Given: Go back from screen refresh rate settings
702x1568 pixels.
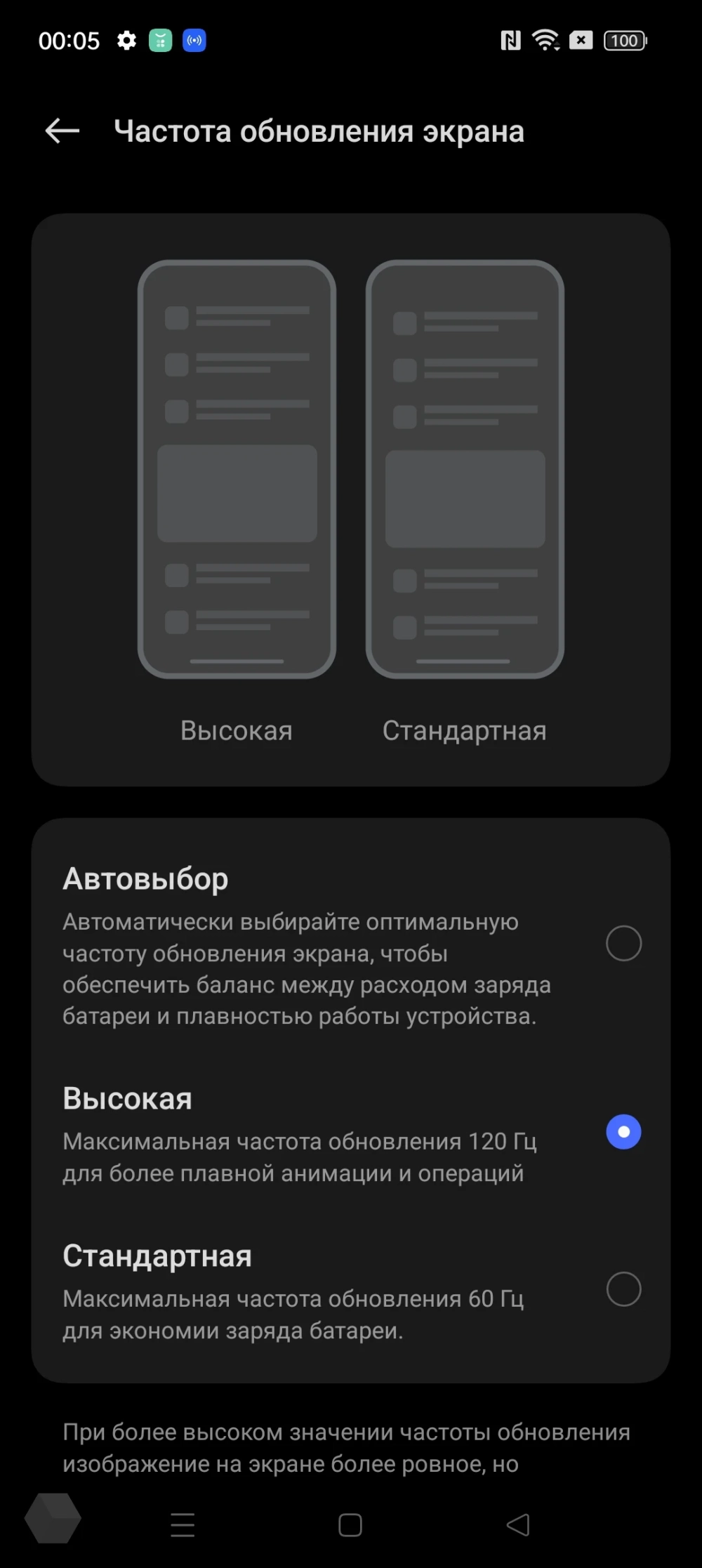Looking at the screenshot, I should [62, 131].
